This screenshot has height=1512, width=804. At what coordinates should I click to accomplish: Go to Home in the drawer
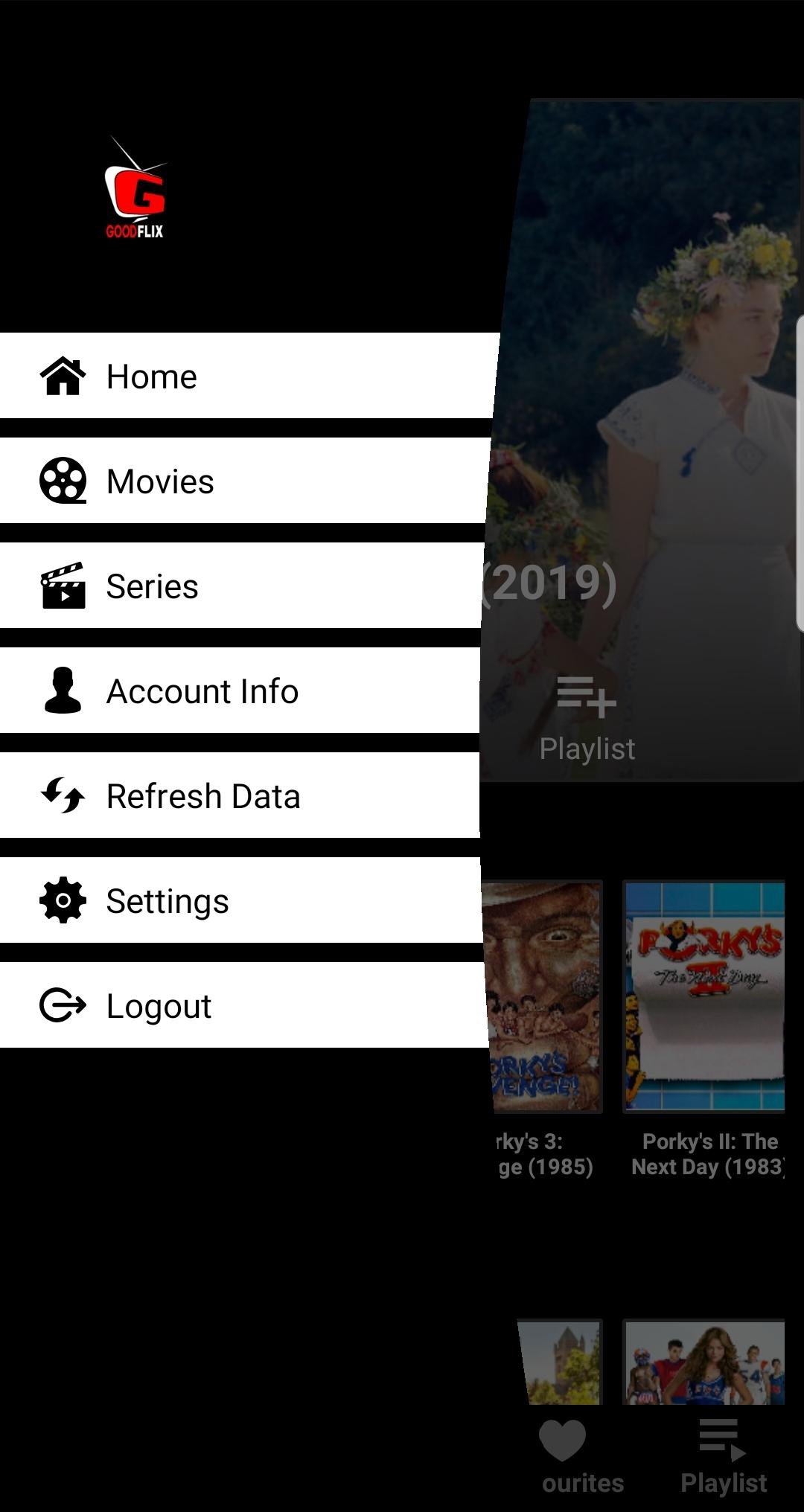coord(246,376)
